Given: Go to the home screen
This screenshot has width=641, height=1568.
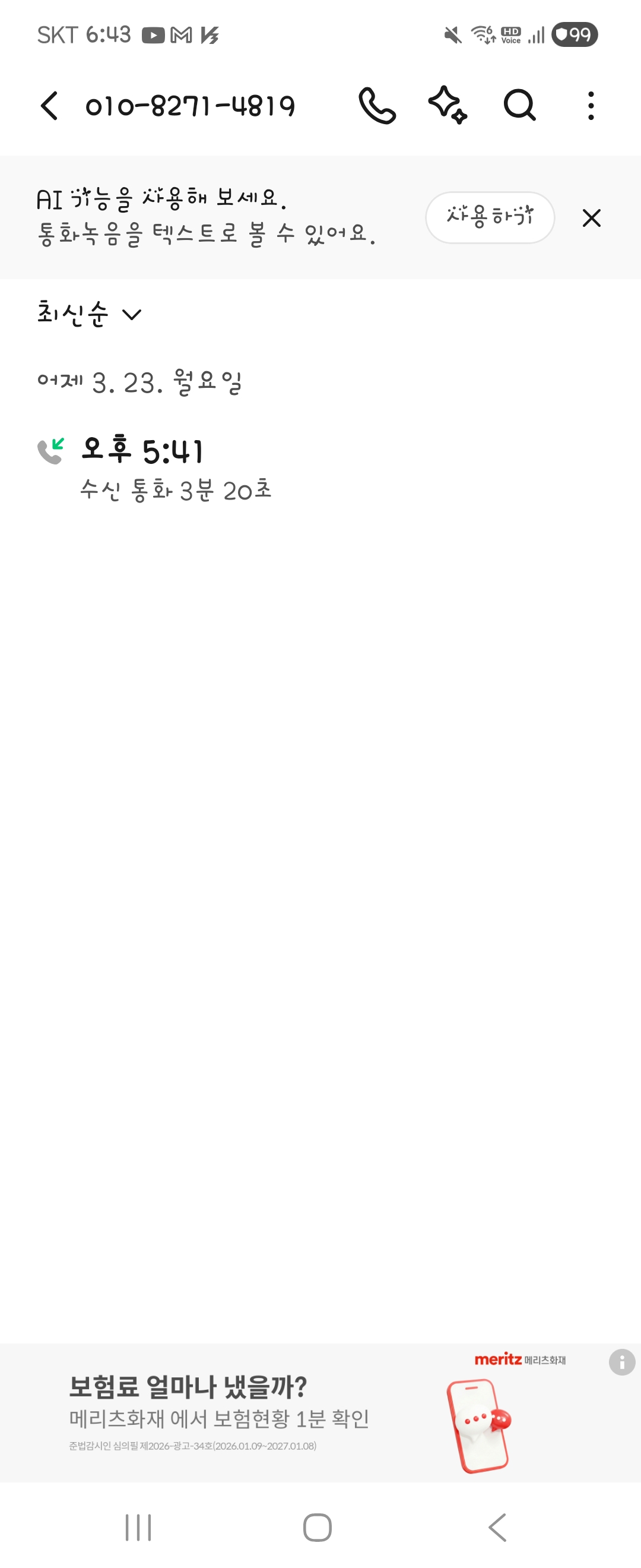Looking at the screenshot, I should (318, 1527).
